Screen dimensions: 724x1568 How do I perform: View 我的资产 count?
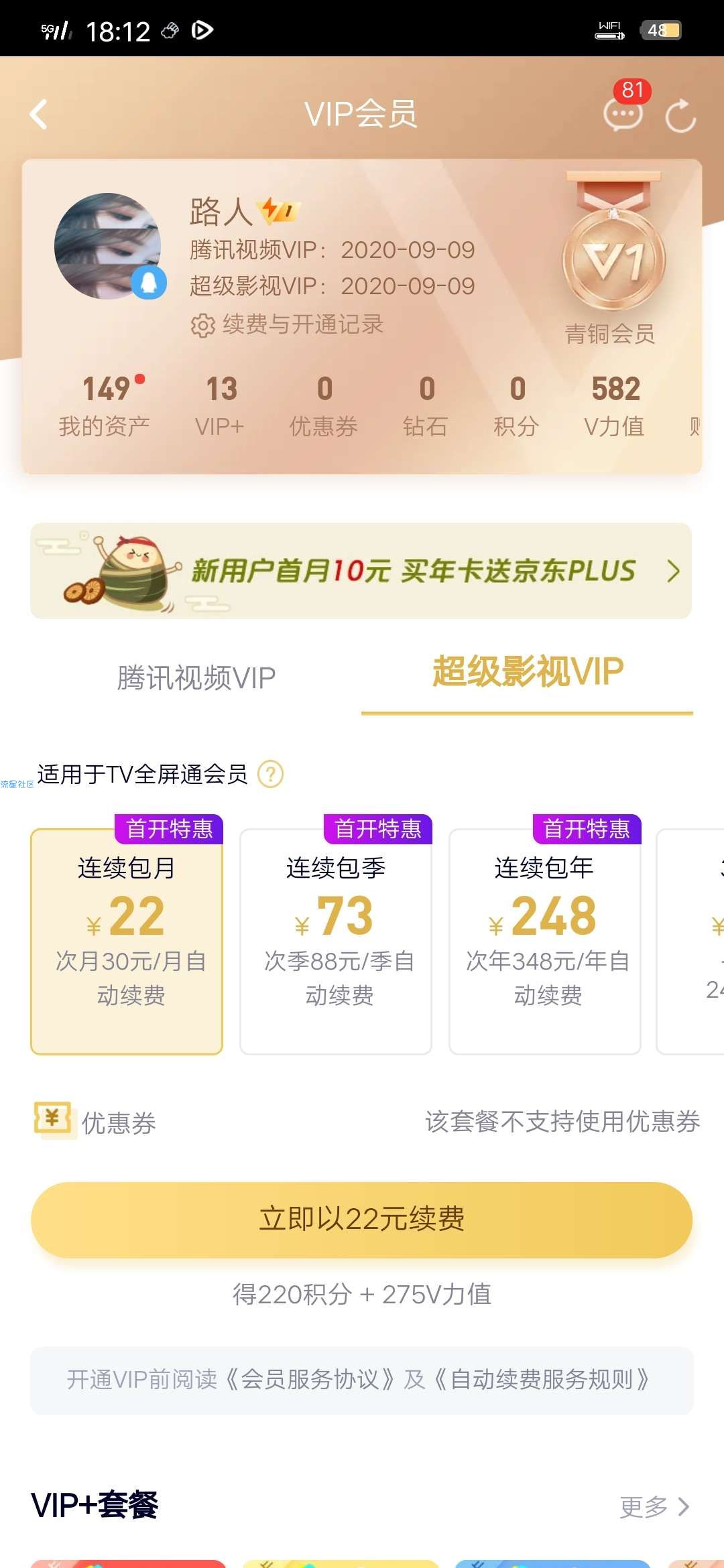pyautogui.click(x=105, y=405)
